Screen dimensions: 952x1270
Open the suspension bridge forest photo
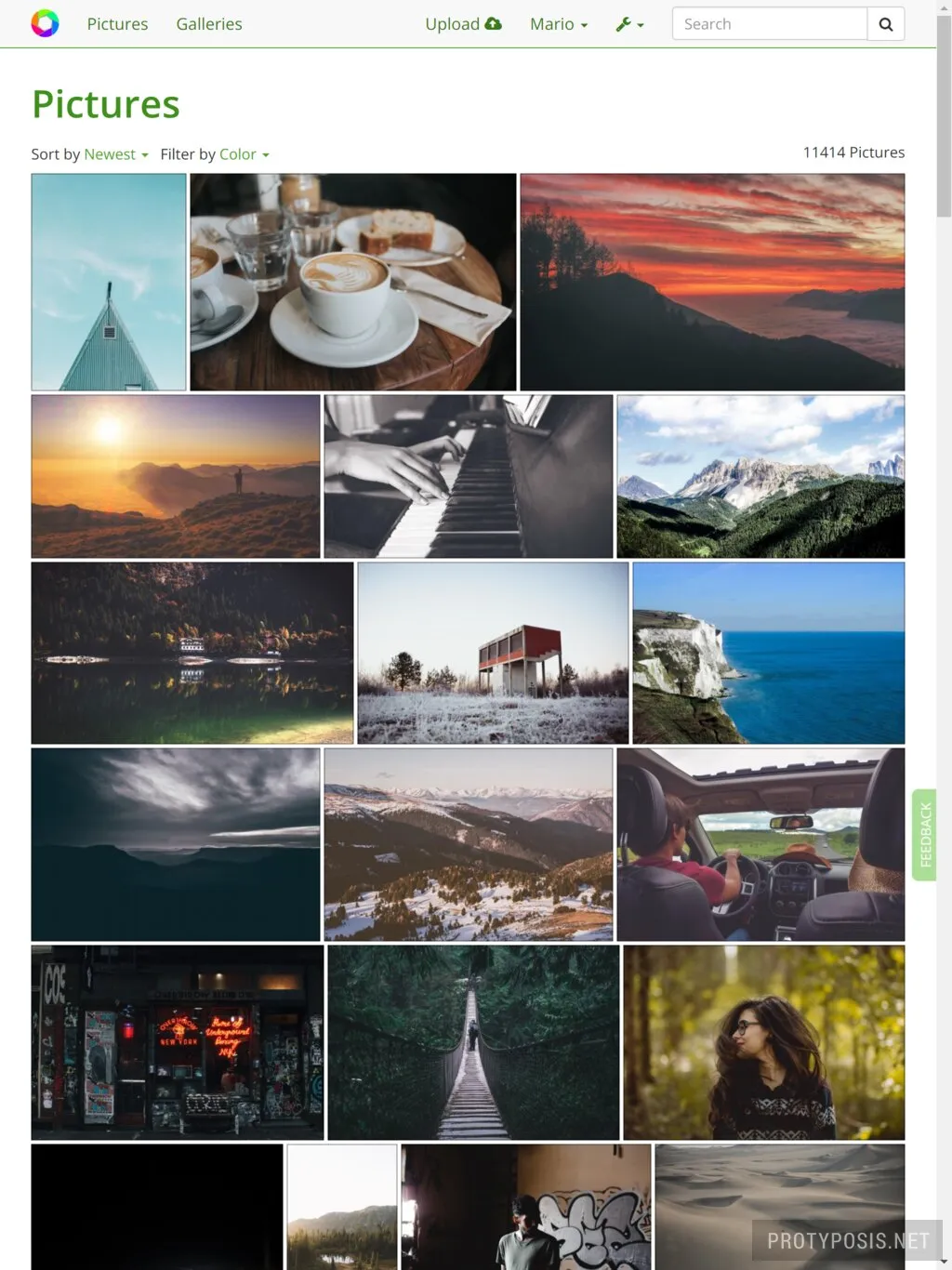pos(473,1042)
